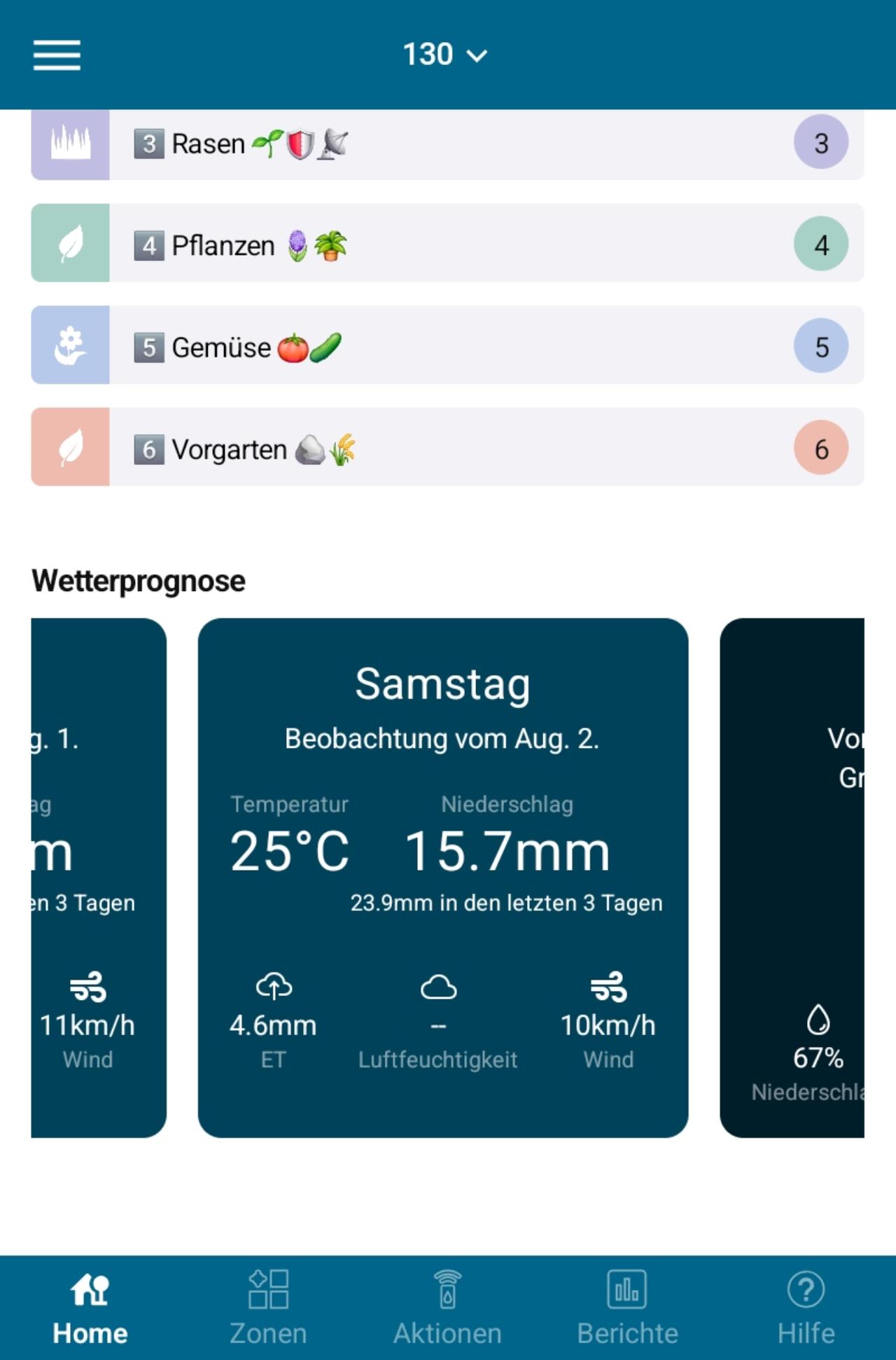Image resolution: width=896 pixels, height=1360 pixels.
Task: Open the Samstag weather card
Action: (x=442, y=877)
